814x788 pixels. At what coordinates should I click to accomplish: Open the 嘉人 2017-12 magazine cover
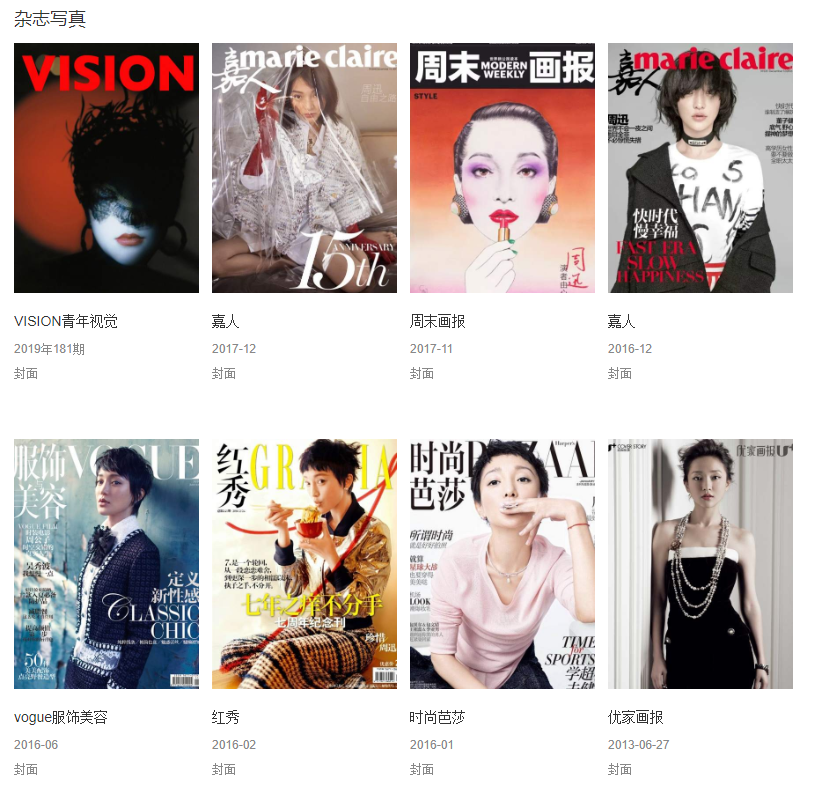click(304, 168)
